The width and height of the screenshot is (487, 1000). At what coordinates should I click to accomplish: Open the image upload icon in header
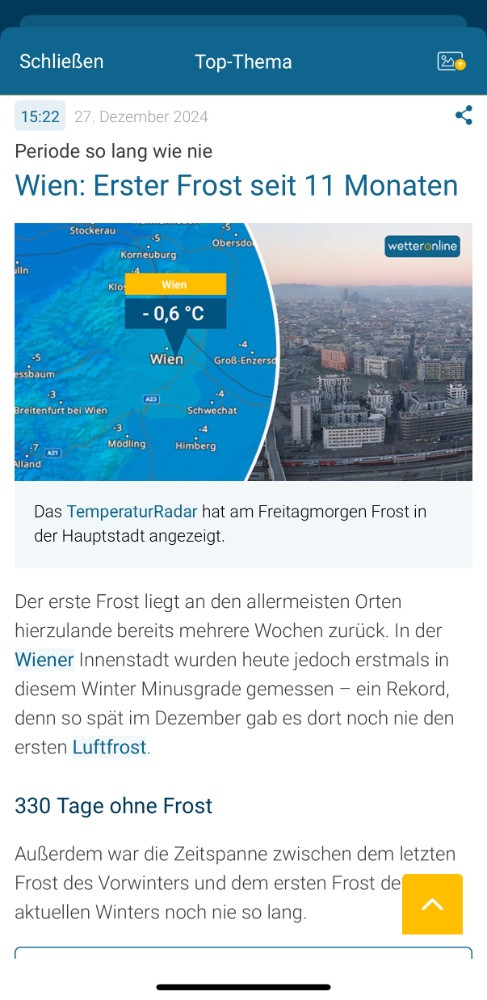click(x=451, y=61)
